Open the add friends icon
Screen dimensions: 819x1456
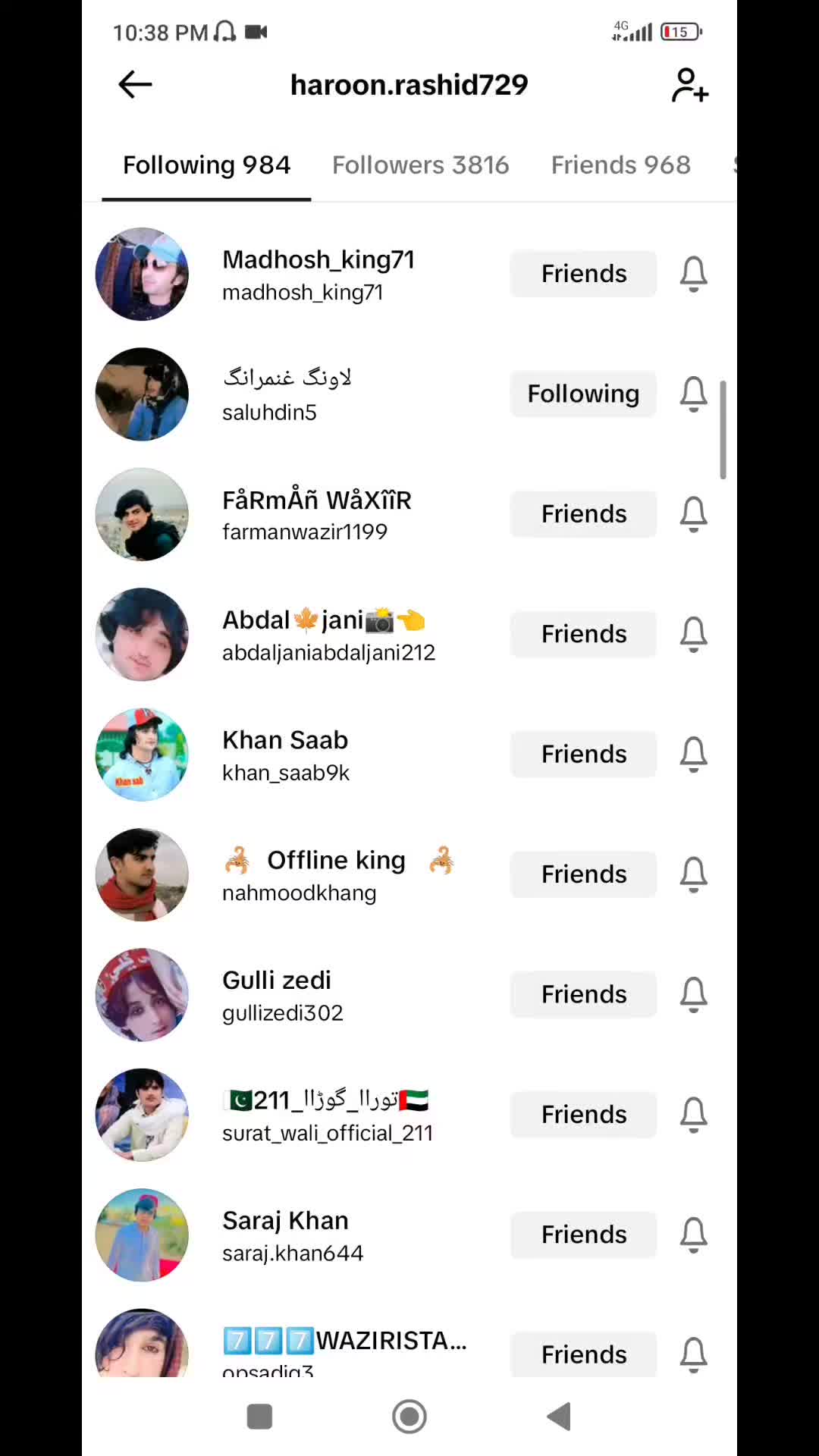[689, 85]
